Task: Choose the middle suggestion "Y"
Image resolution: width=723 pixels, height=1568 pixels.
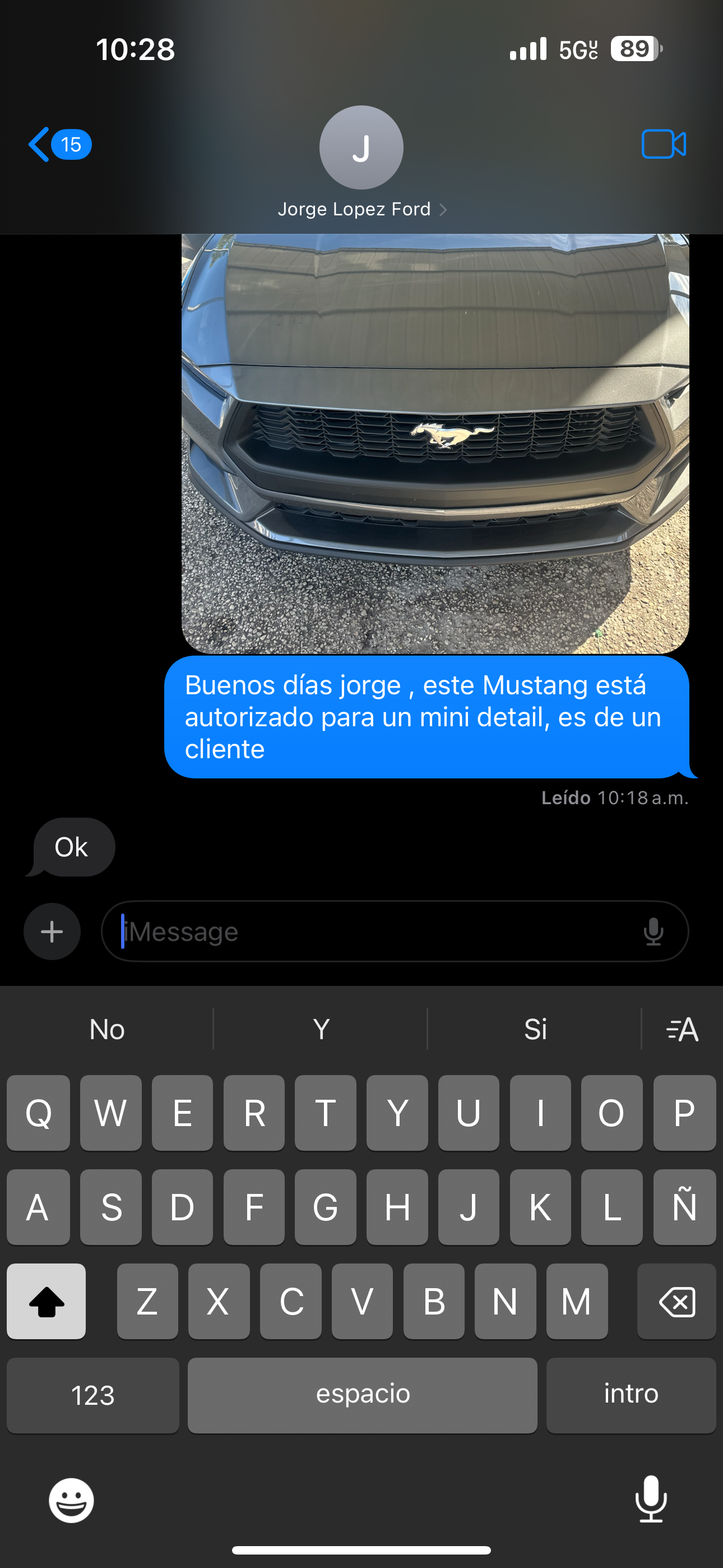Action: 321,1029
